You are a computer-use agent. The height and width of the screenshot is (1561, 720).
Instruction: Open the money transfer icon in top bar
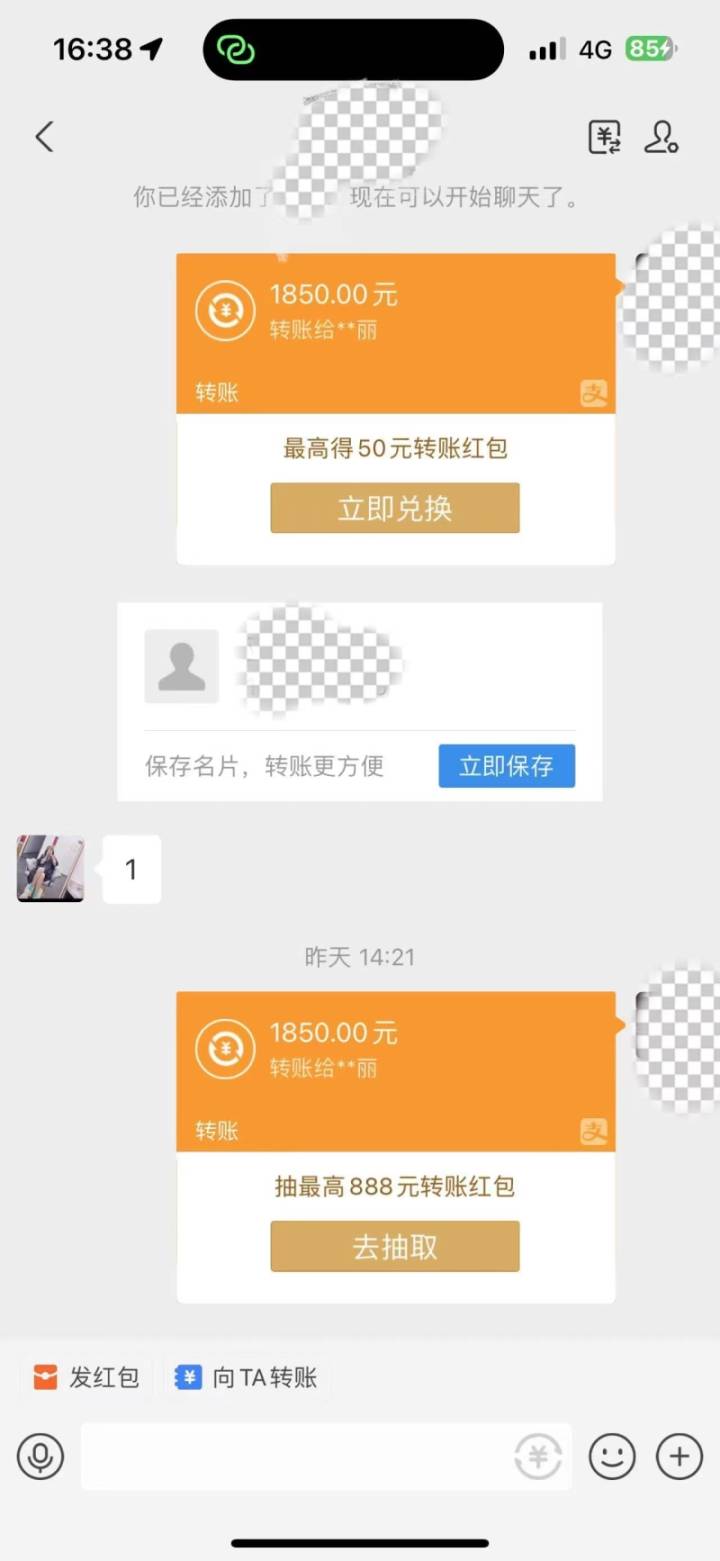coord(604,137)
